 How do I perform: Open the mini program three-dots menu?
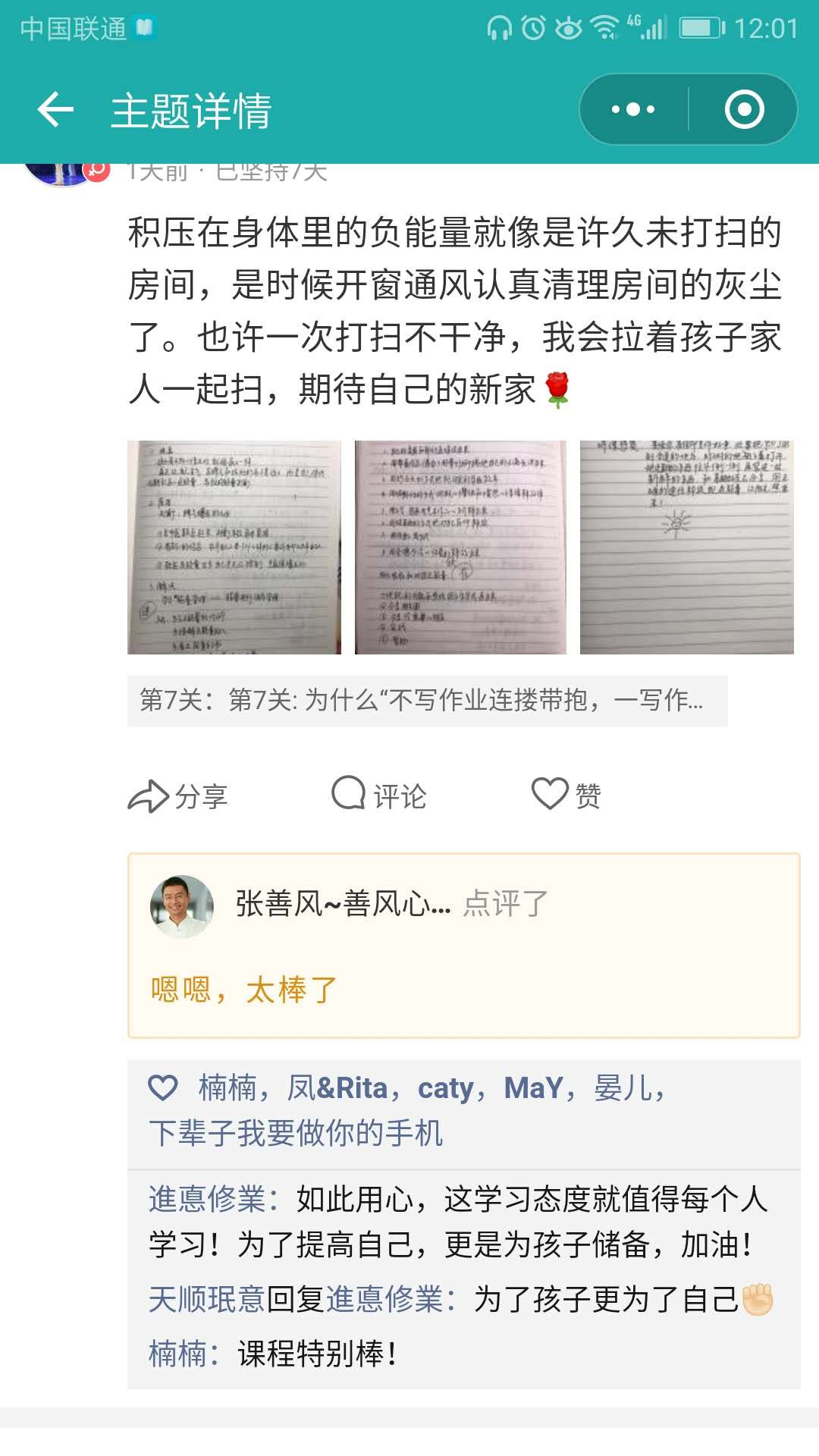[x=633, y=110]
